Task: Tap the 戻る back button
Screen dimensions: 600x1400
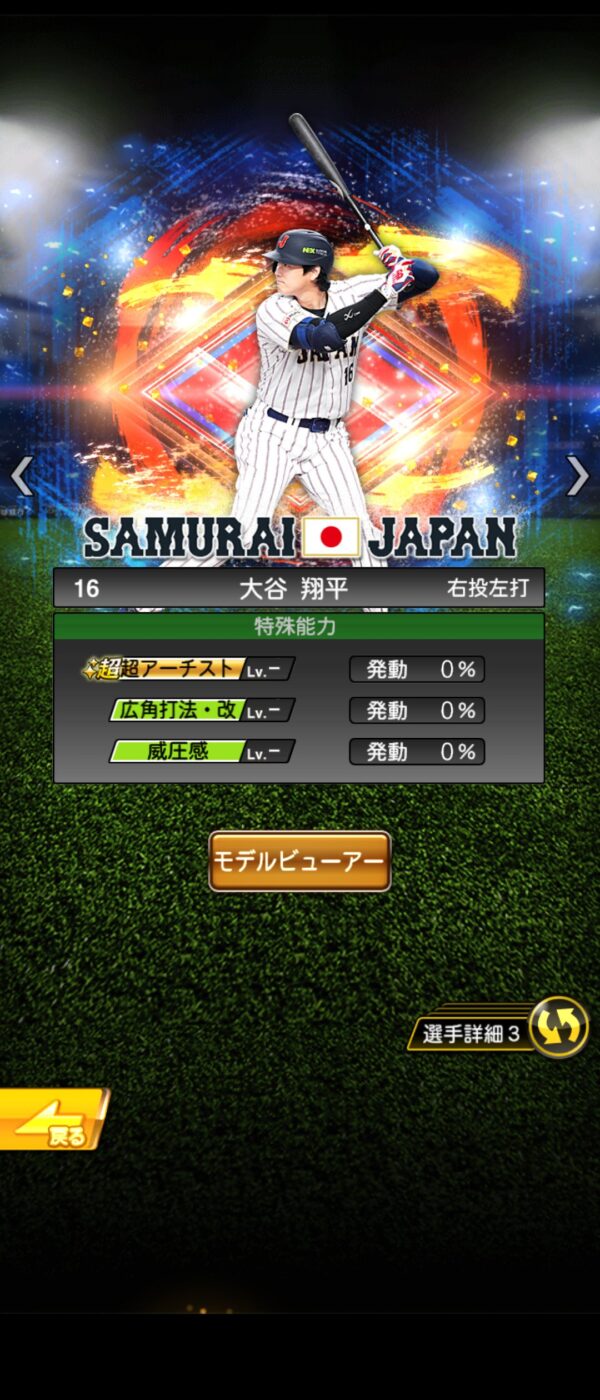Action: pyautogui.click(x=52, y=1120)
